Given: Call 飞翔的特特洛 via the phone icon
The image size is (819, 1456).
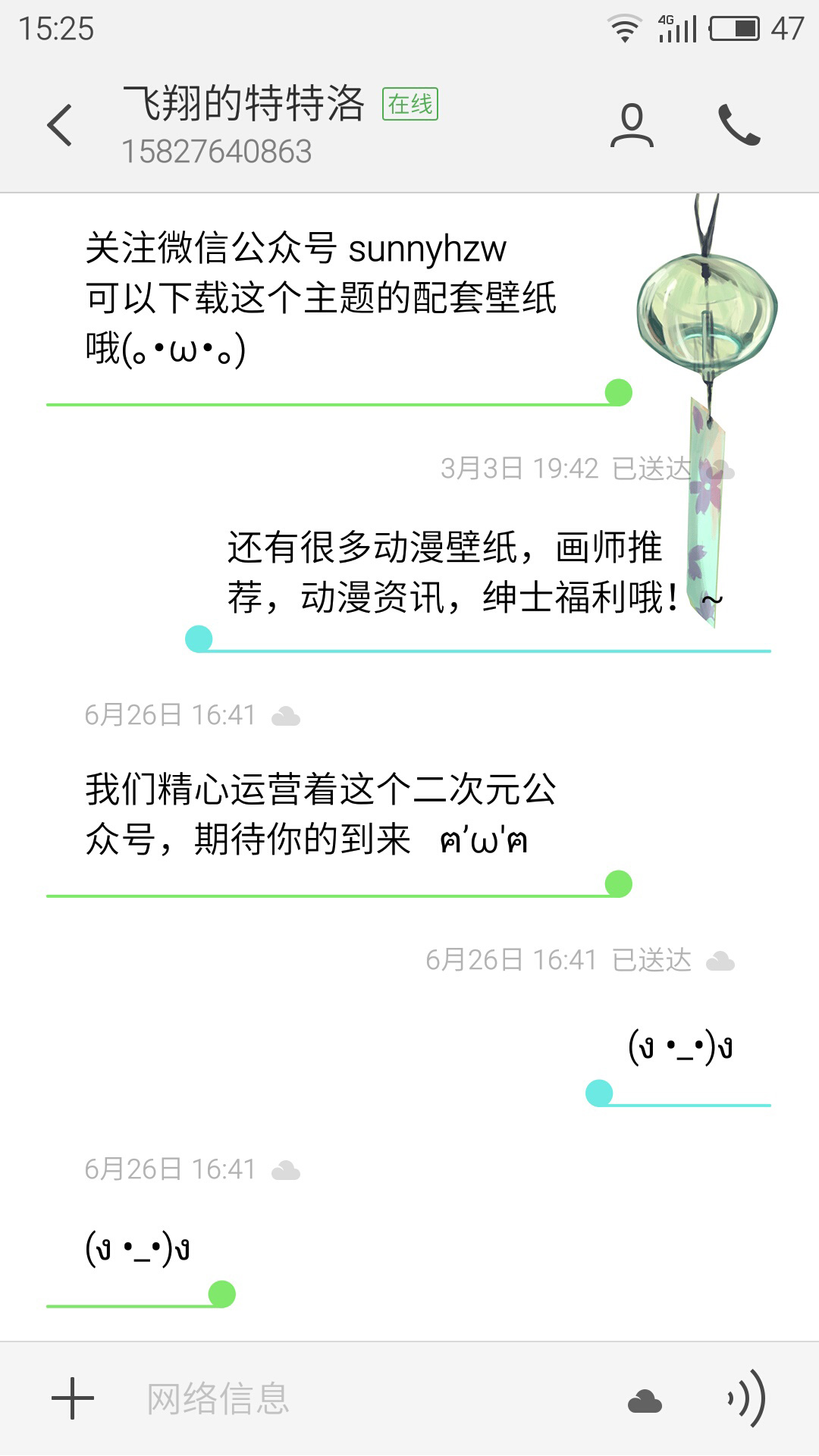Looking at the screenshot, I should point(739,125).
